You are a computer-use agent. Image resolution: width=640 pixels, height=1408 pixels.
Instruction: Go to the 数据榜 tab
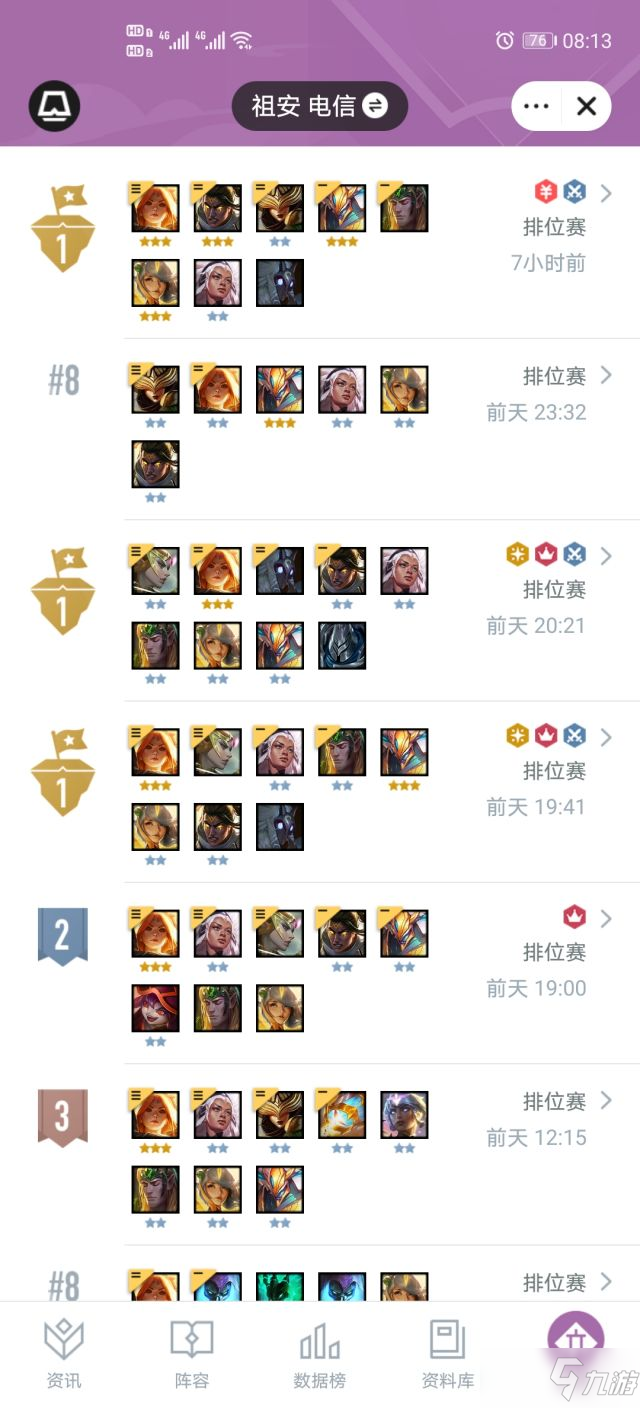320,1354
